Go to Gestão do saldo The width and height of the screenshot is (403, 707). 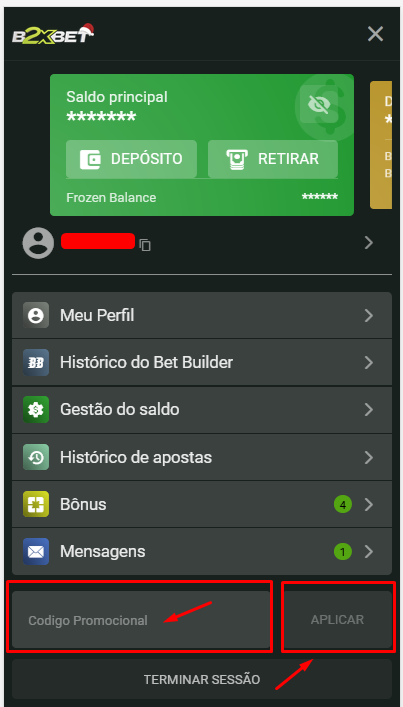coord(202,409)
